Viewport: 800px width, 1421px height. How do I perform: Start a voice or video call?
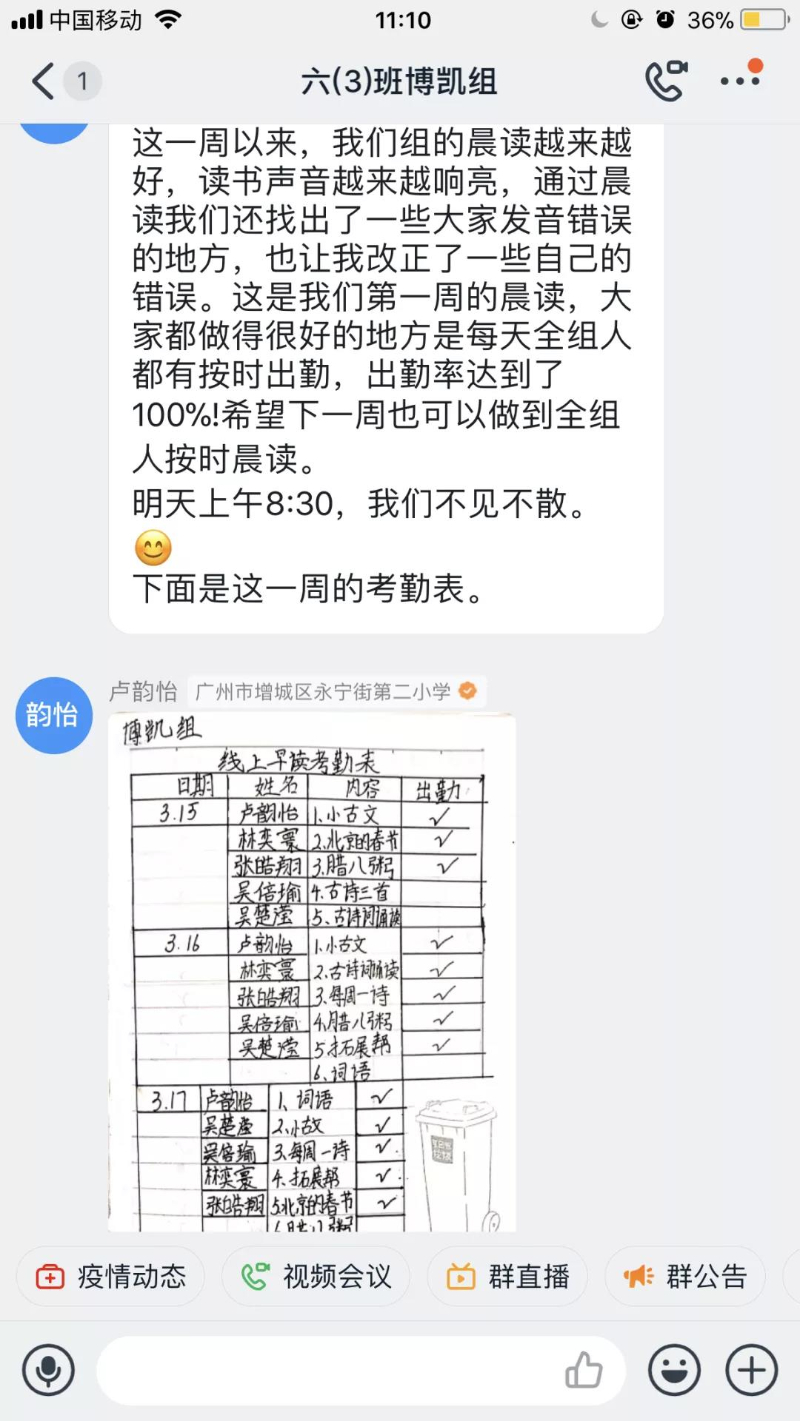pyautogui.click(x=666, y=81)
